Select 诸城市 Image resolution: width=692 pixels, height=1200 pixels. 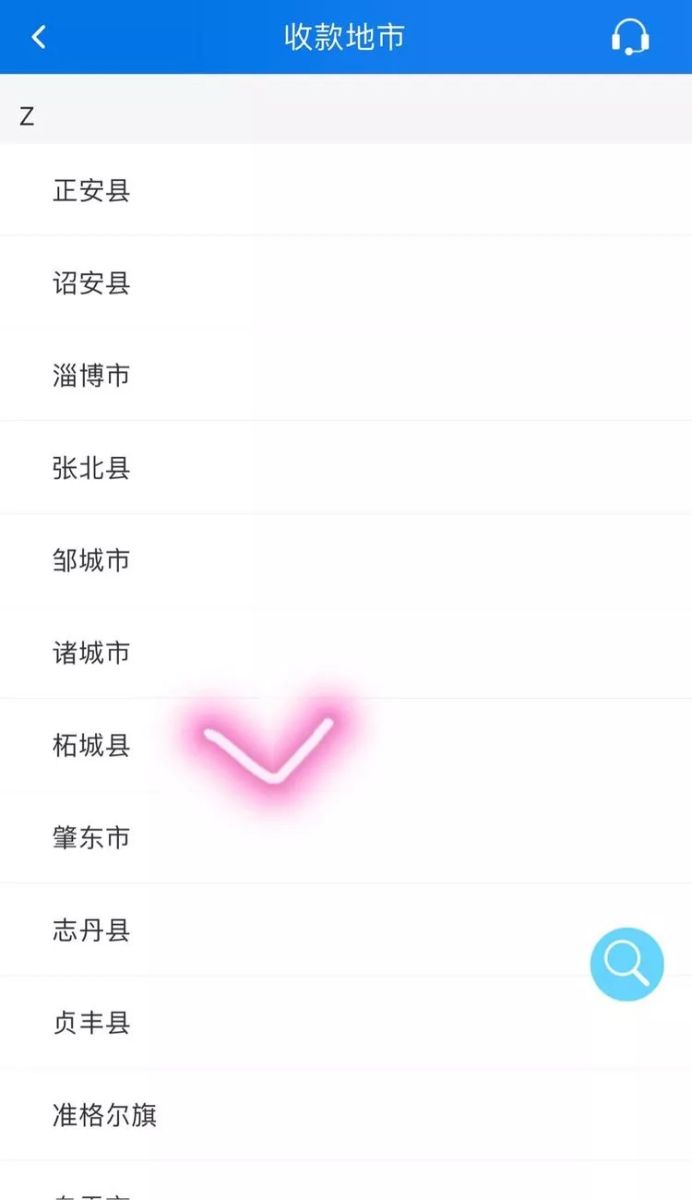pyautogui.click(x=92, y=652)
